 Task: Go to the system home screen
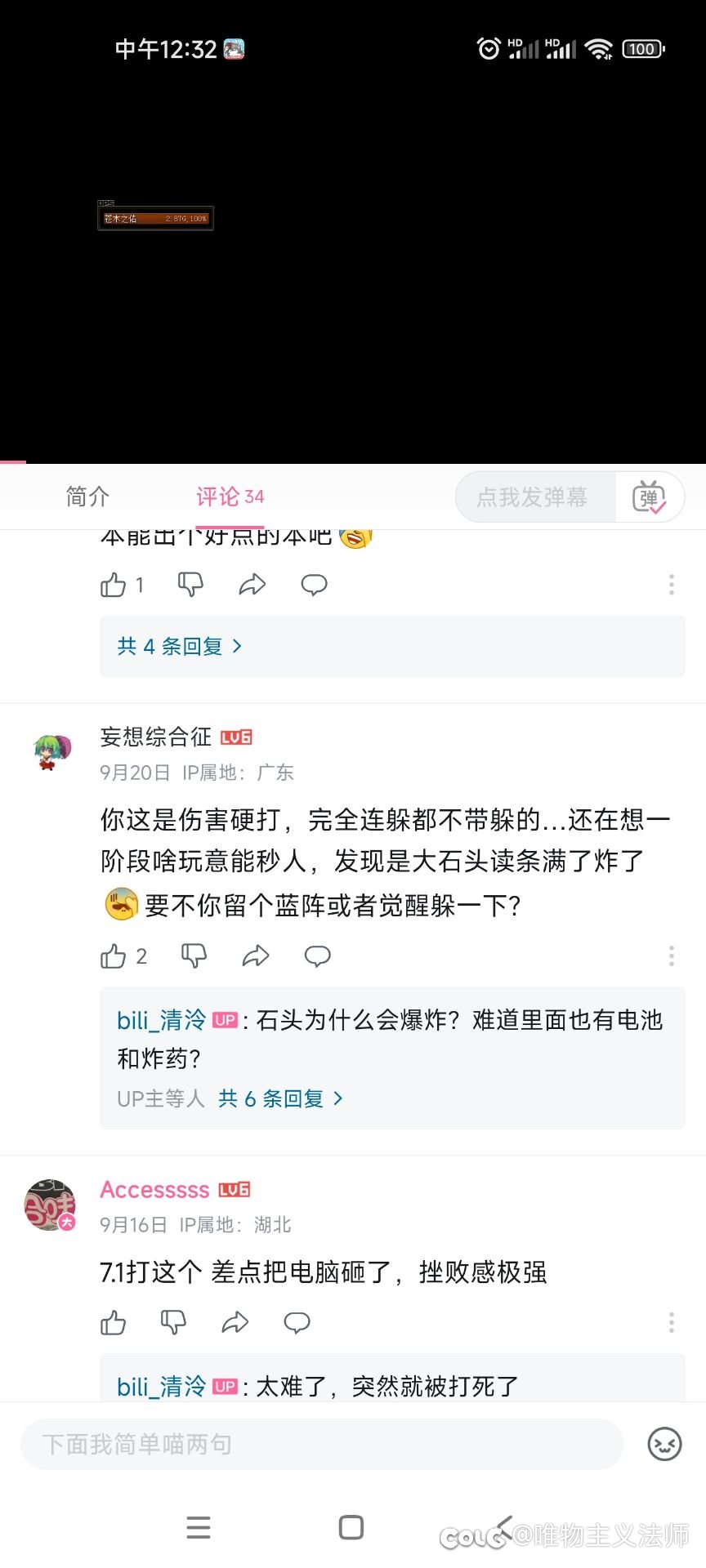pyautogui.click(x=351, y=1527)
